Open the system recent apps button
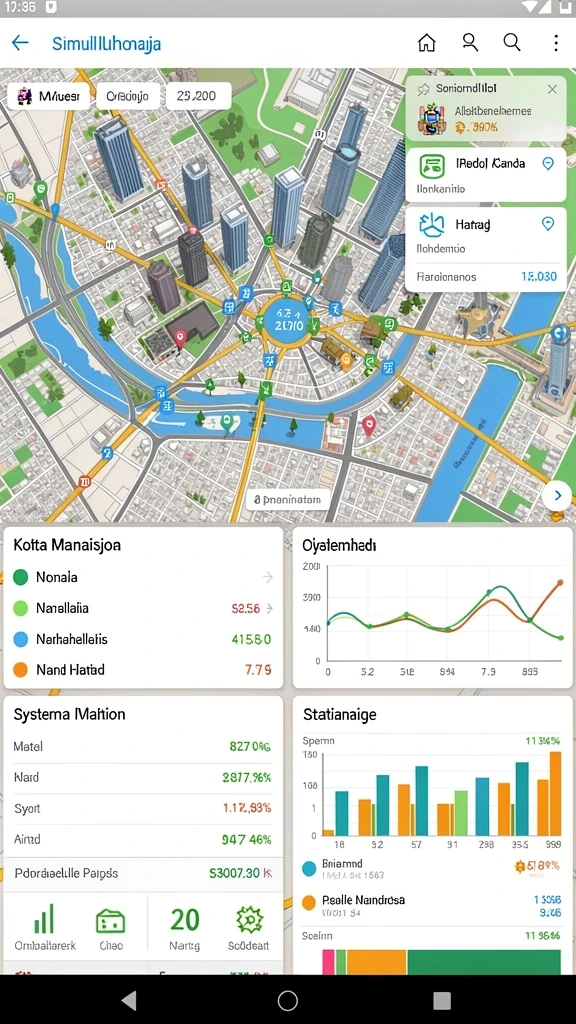This screenshot has height=1024, width=576. click(442, 1000)
